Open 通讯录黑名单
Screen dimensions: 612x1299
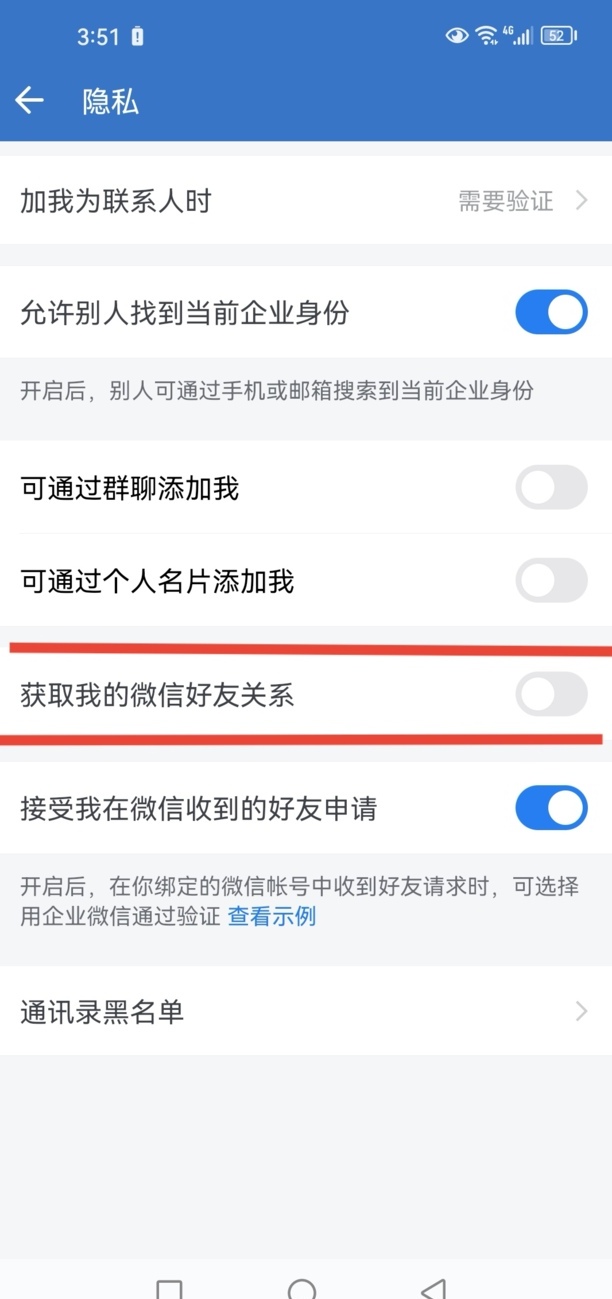coord(306,1011)
